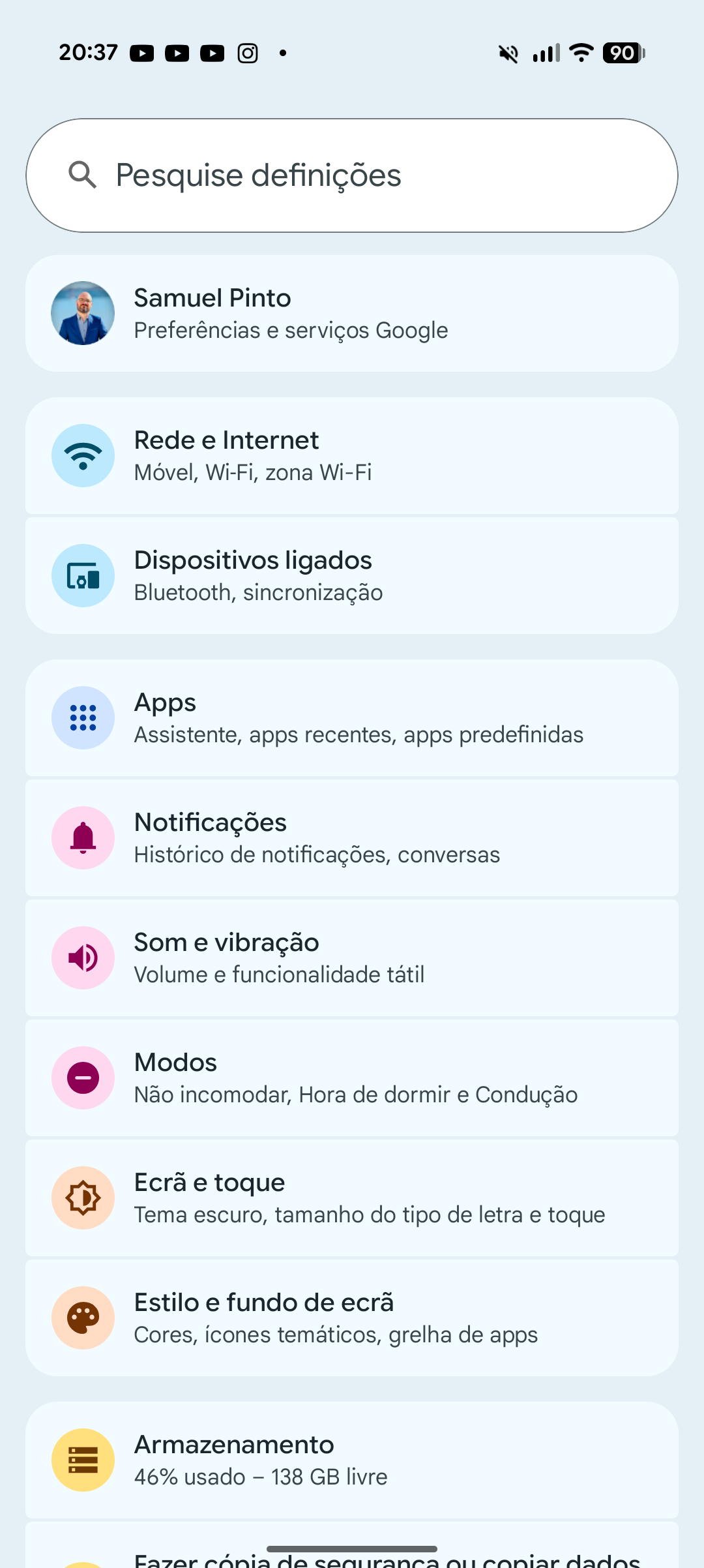Open Estilo e fundo de ecrã

click(352, 1318)
